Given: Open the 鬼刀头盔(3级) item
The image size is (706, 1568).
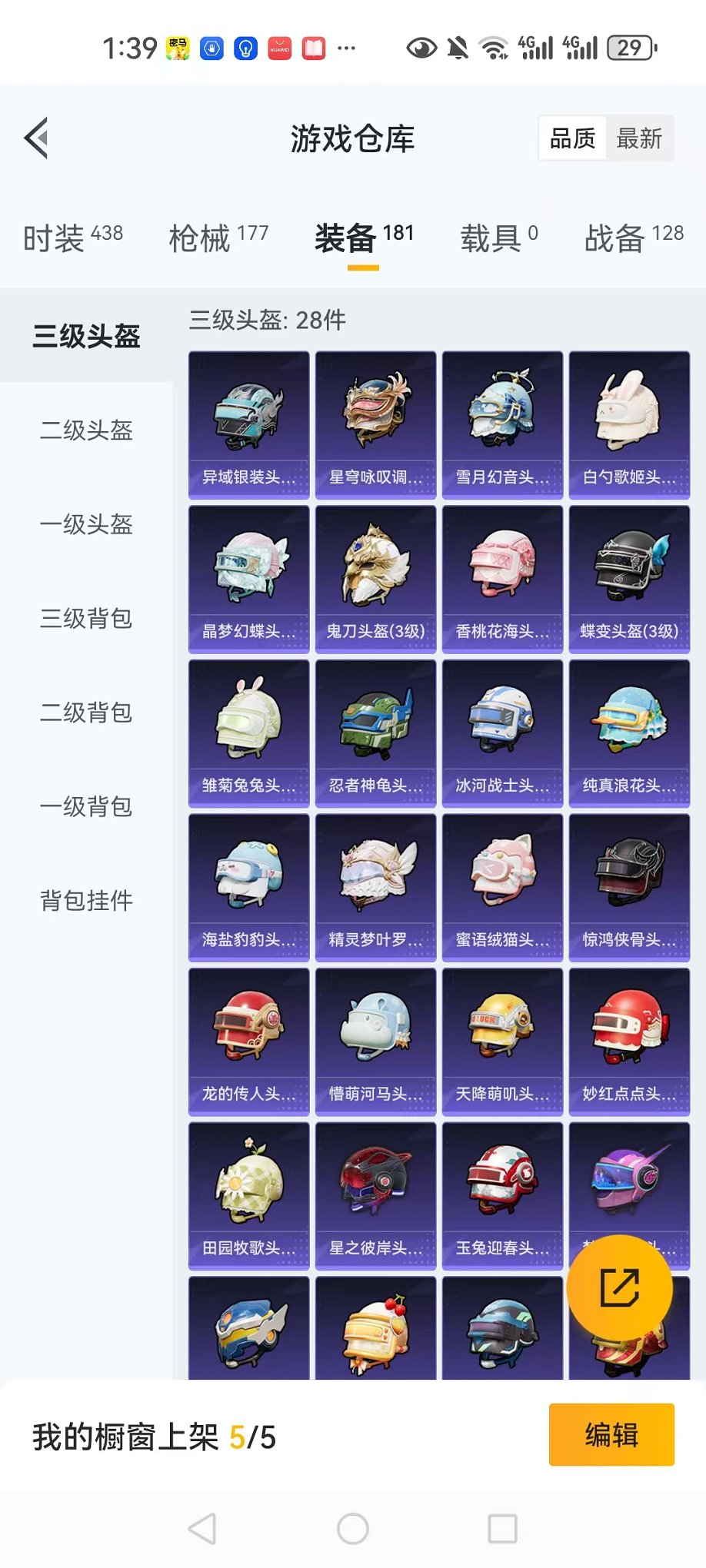Looking at the screenshot, I should click(x=375, y=580).
